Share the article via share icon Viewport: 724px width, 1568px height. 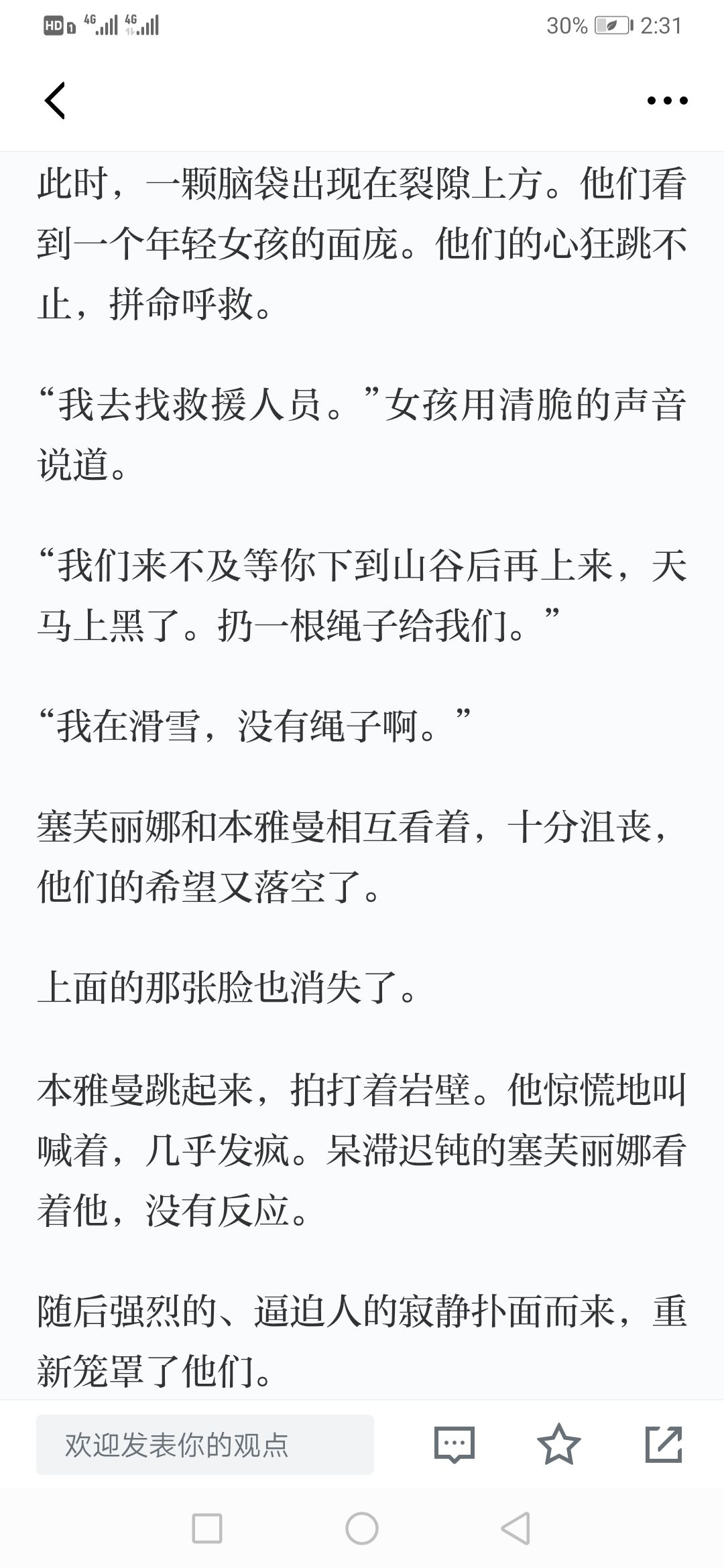[664, 1444]
